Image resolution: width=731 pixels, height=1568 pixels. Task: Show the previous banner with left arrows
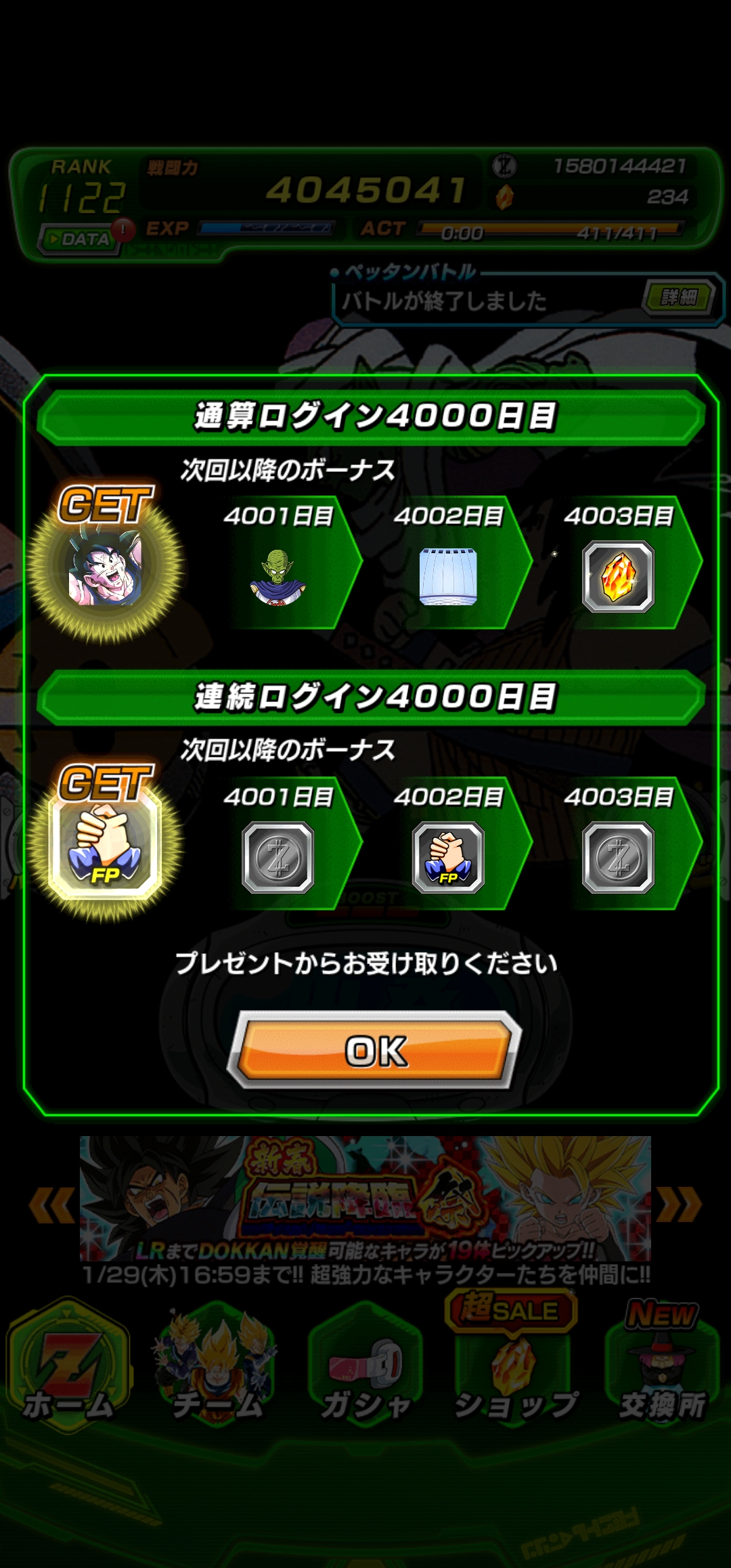pos(51,1206)
